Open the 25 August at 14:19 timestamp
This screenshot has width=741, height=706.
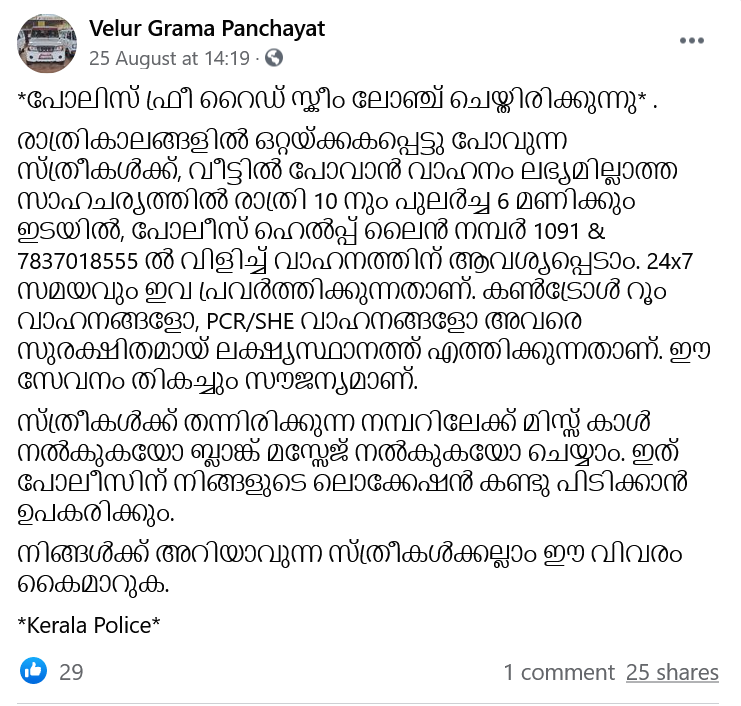pyautogui.click(x=169, y=58)
